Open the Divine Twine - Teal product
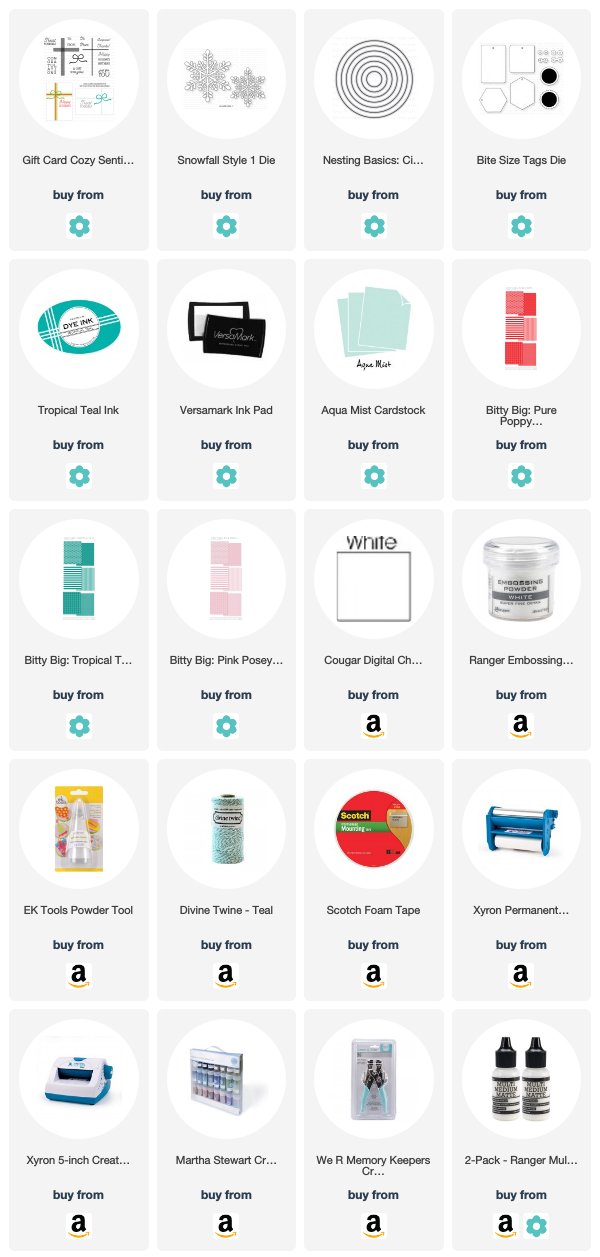The image size is (600, 1257). pos(226,880)
